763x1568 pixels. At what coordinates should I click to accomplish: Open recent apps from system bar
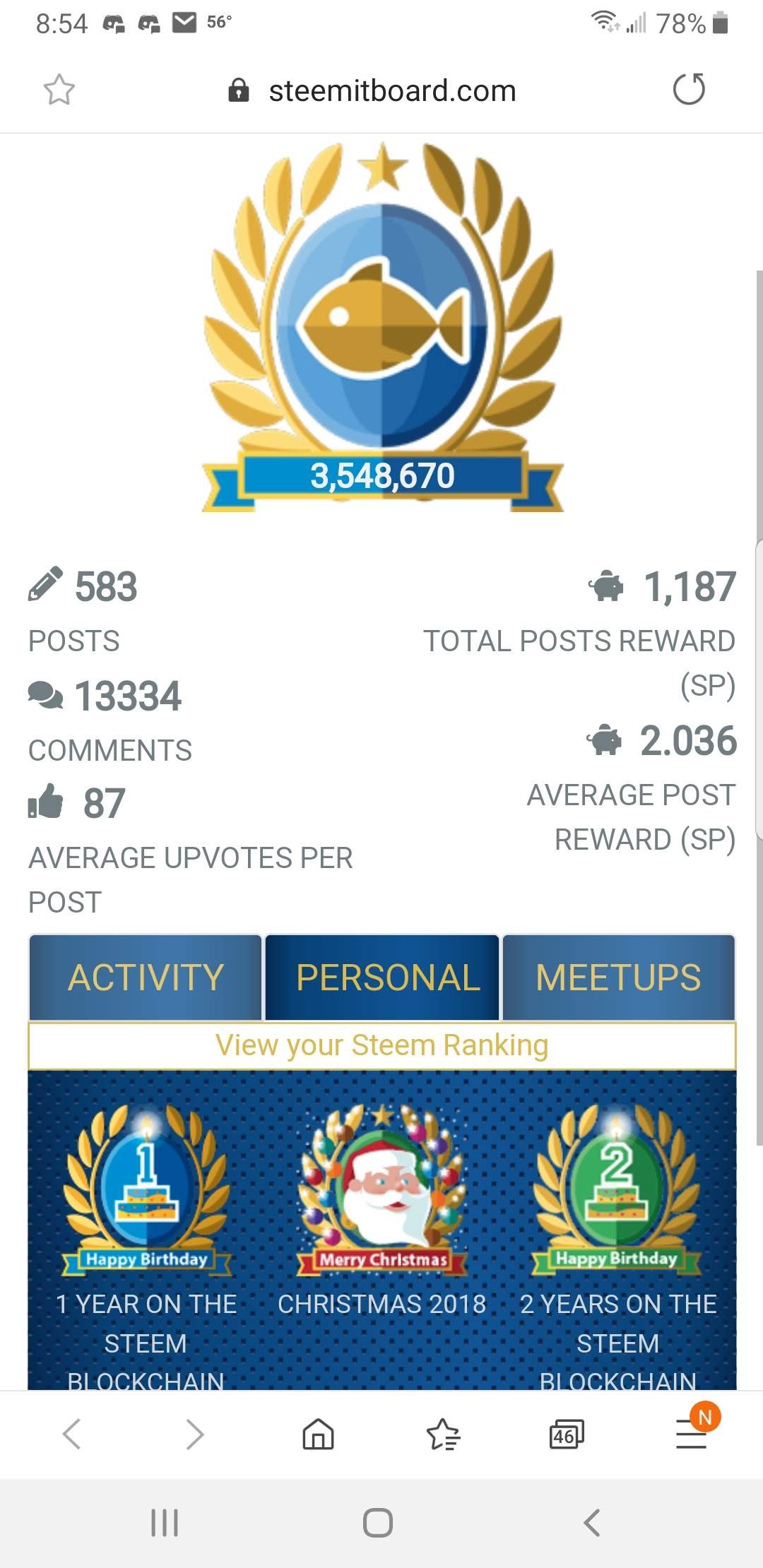coord(165,1522)
